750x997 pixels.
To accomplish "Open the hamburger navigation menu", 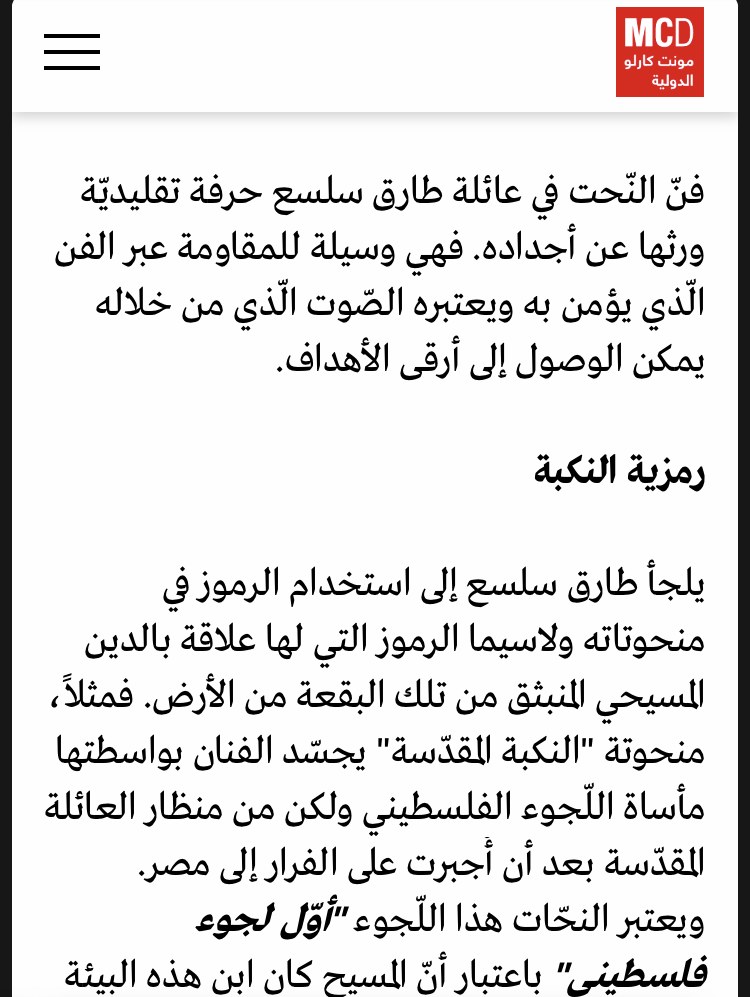I will coord(72,52).
